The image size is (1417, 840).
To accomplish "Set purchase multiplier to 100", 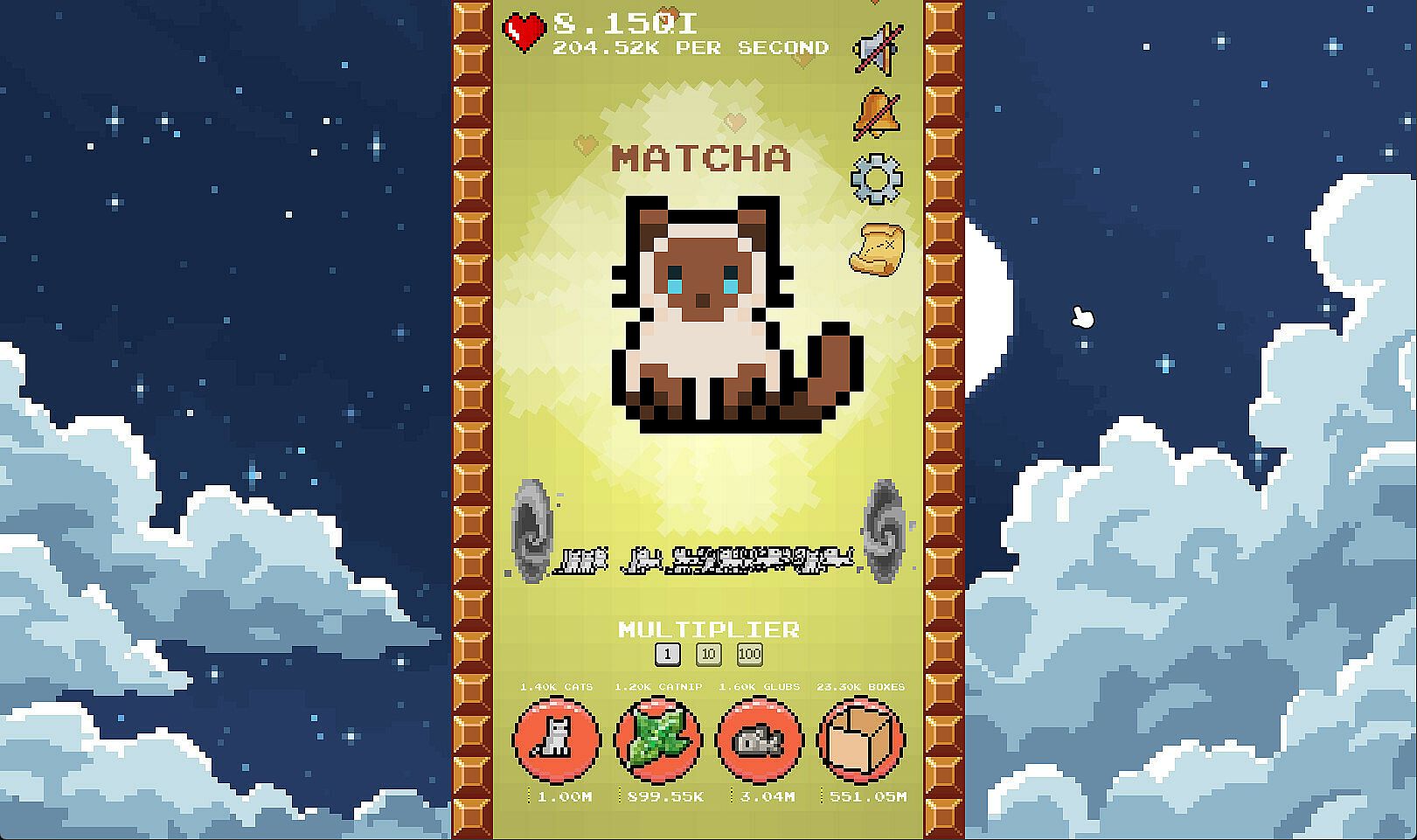I will (x=750, y=654).
